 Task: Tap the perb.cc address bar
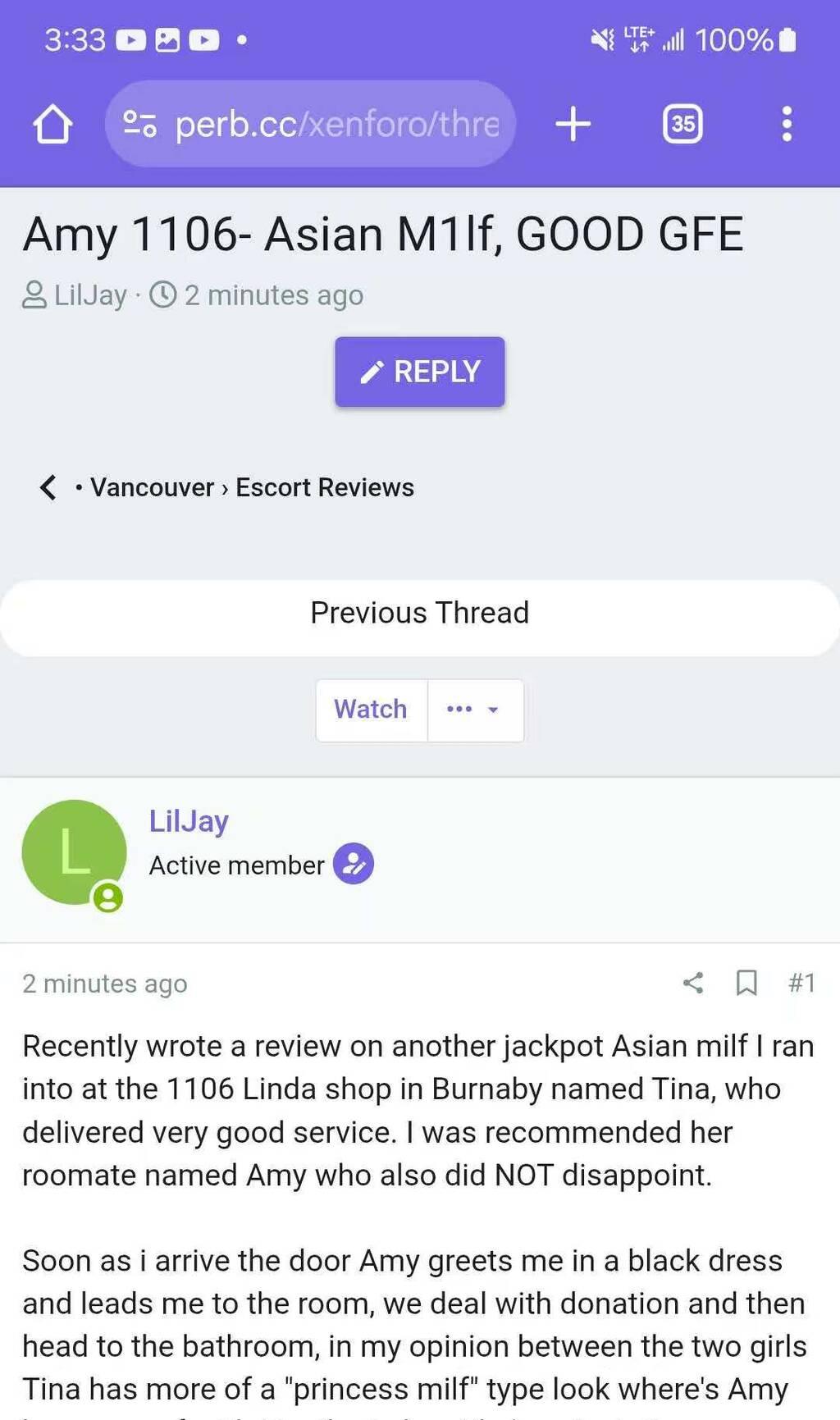coord(310,124)
